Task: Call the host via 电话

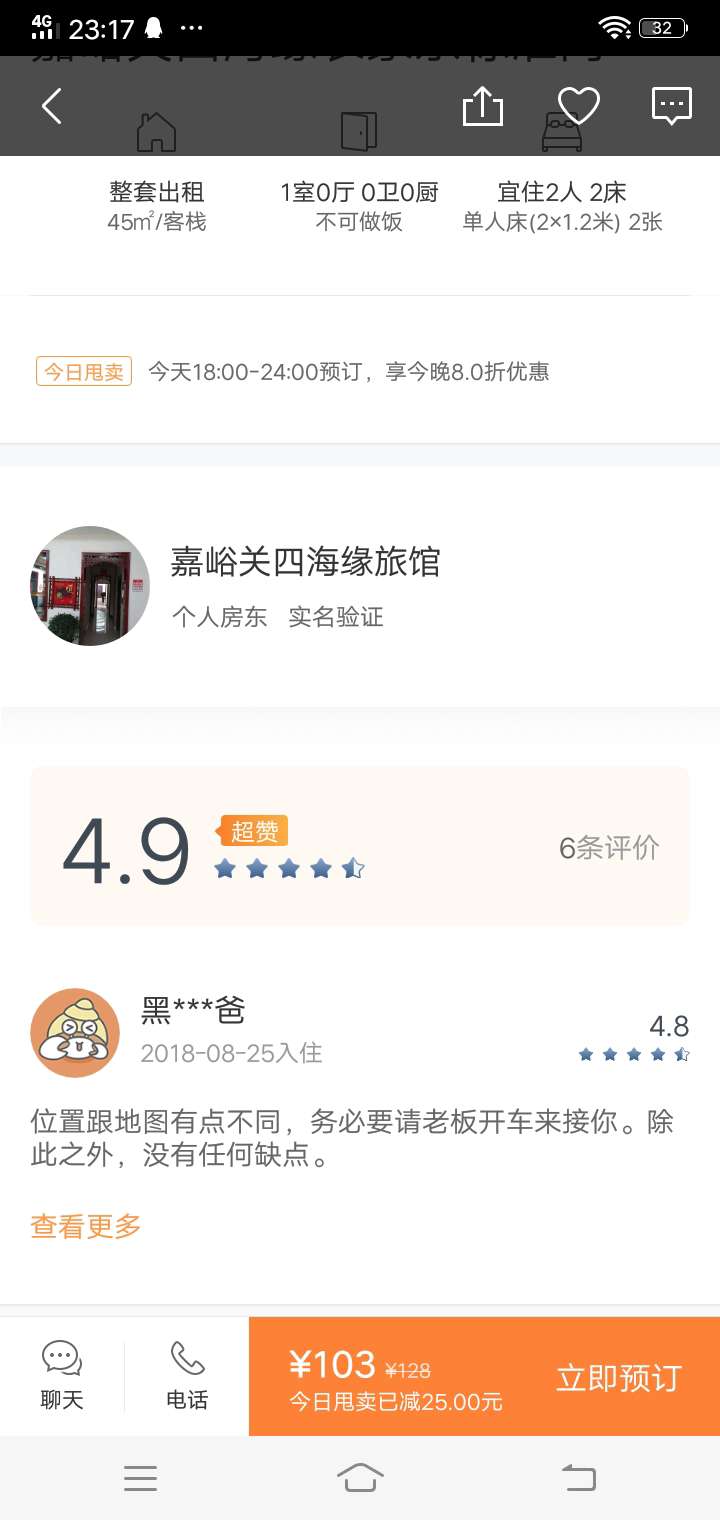Action: coord(187,1376)
